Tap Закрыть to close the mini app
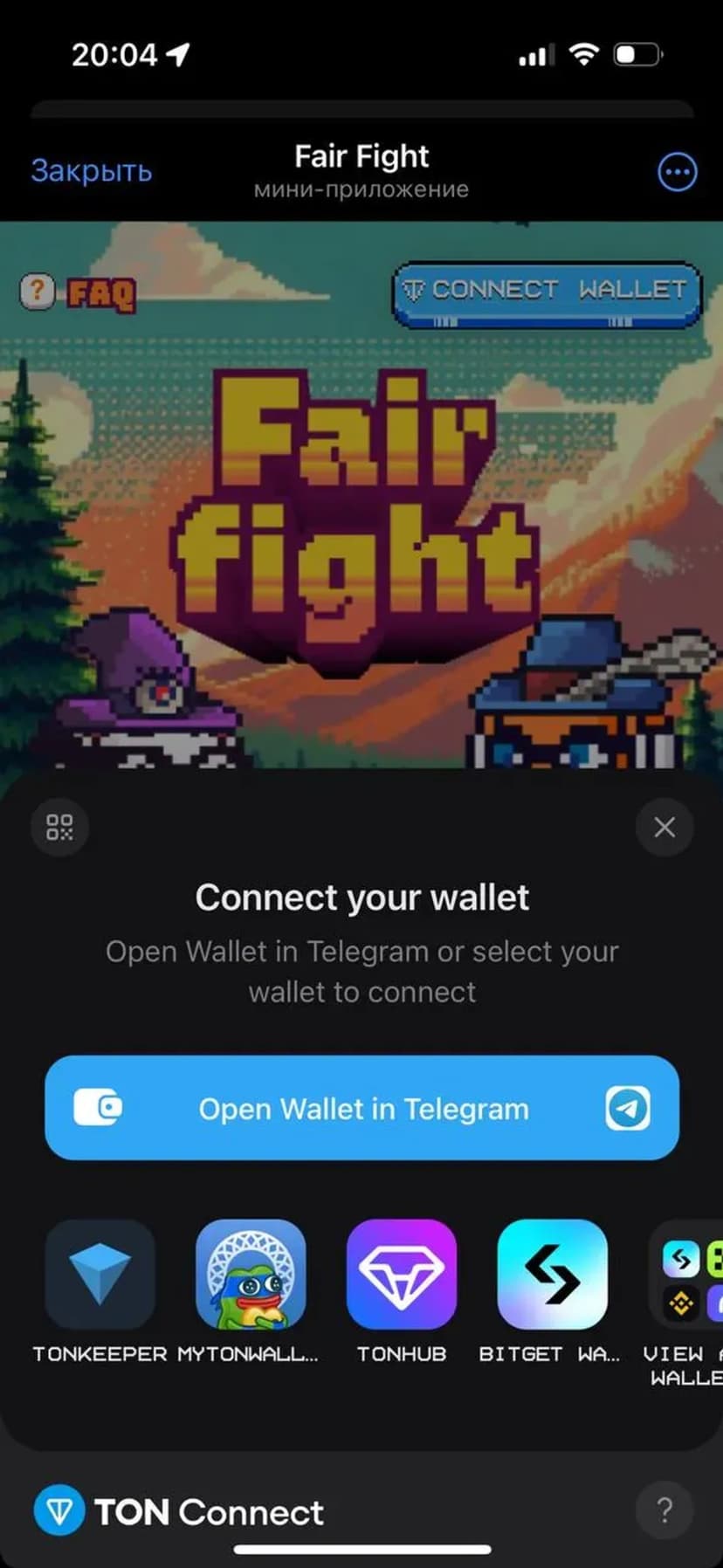The image size is (723, 1568). click(x=91, y=171)
